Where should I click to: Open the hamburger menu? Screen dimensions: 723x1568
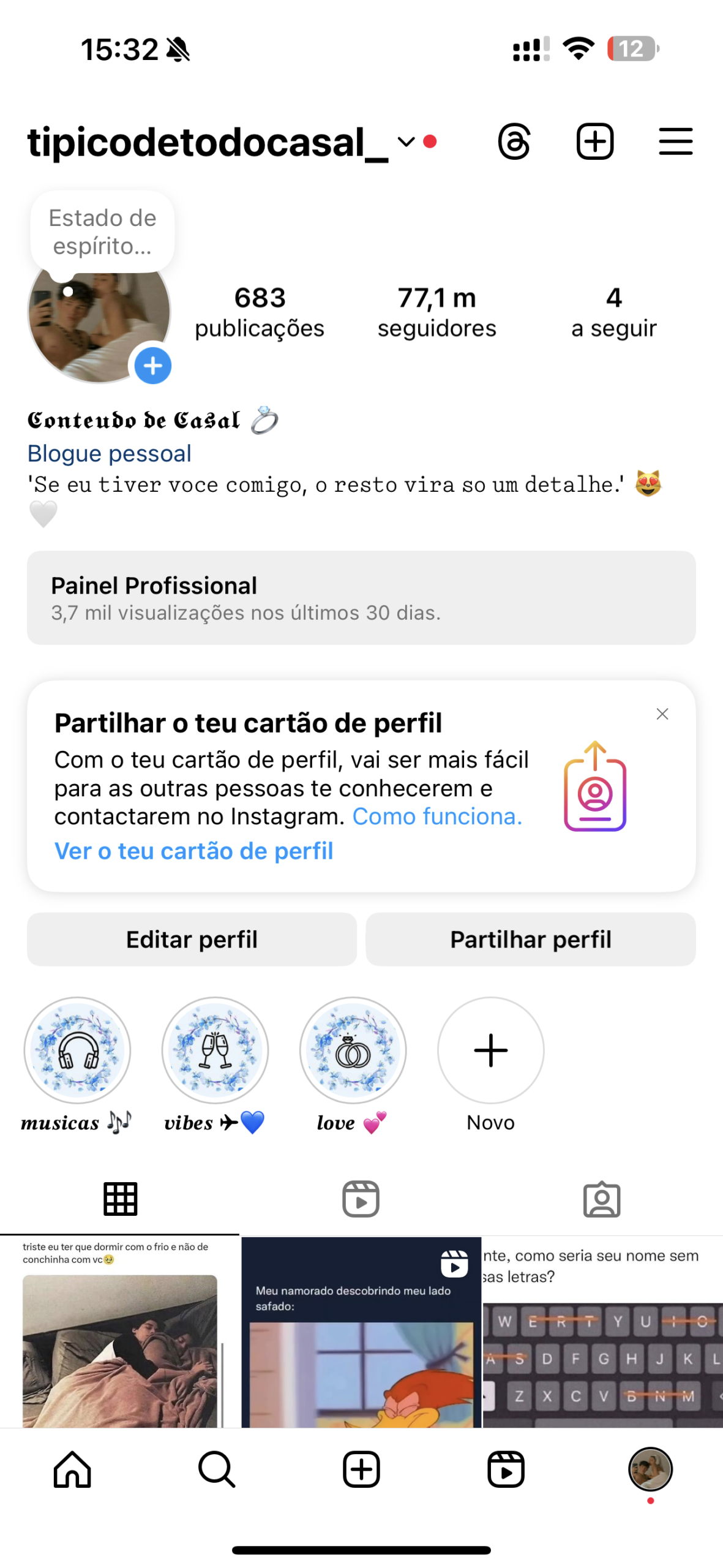(x=675, y=142)
